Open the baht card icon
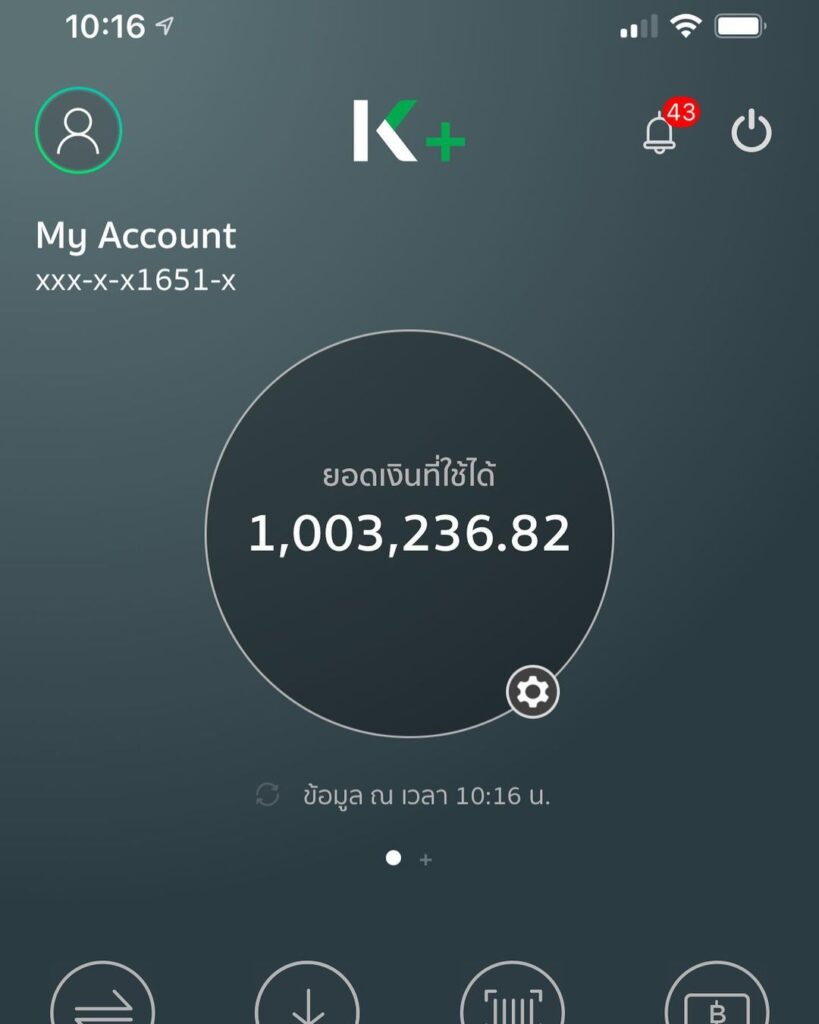This screenshot has width=819, height=1024. pos(716,1000)
